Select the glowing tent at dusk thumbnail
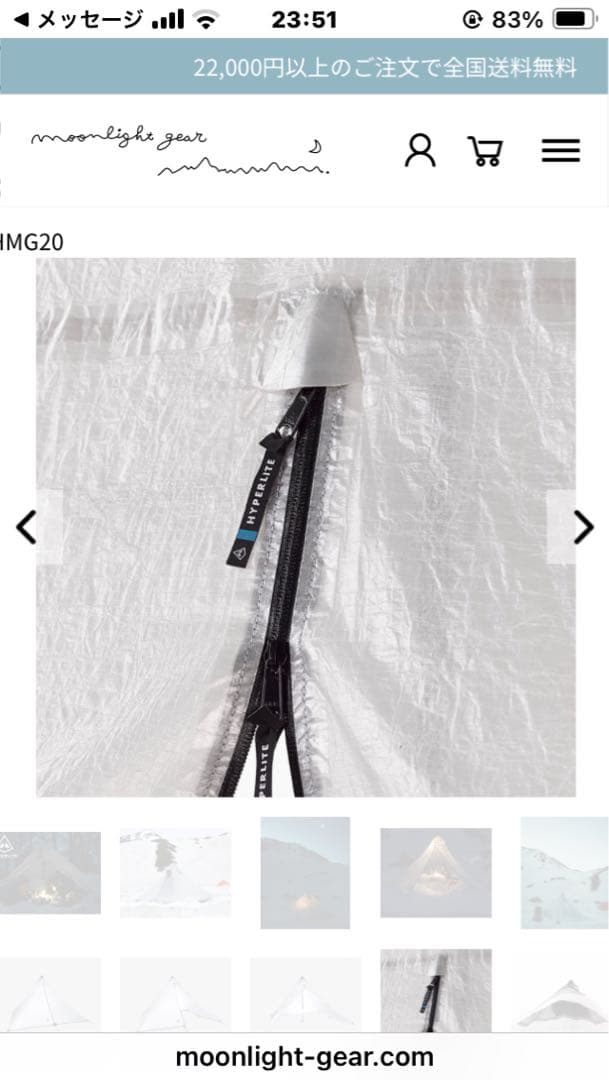609x1080 pixels. [x=305, y=872]
